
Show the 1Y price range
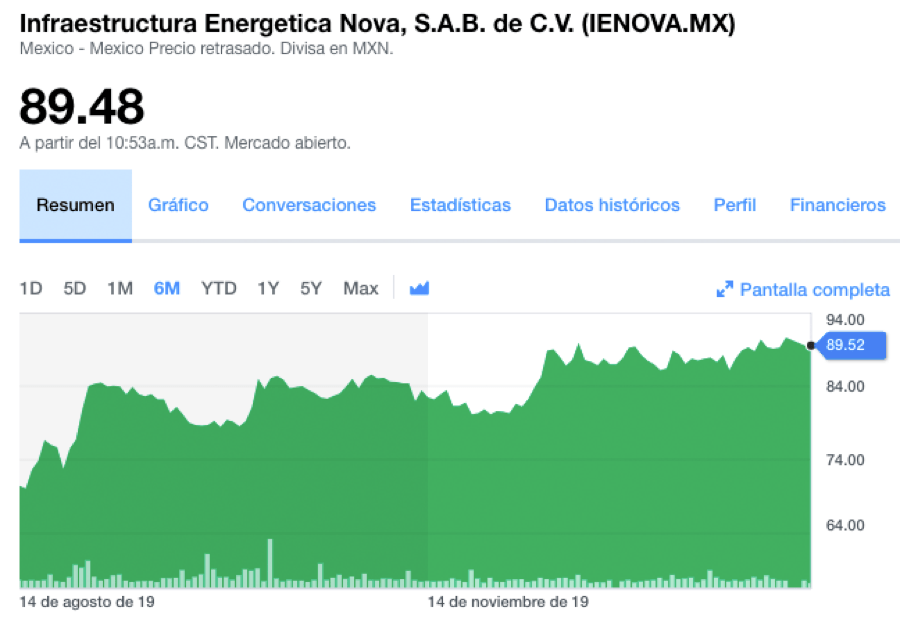coord(268,289)
